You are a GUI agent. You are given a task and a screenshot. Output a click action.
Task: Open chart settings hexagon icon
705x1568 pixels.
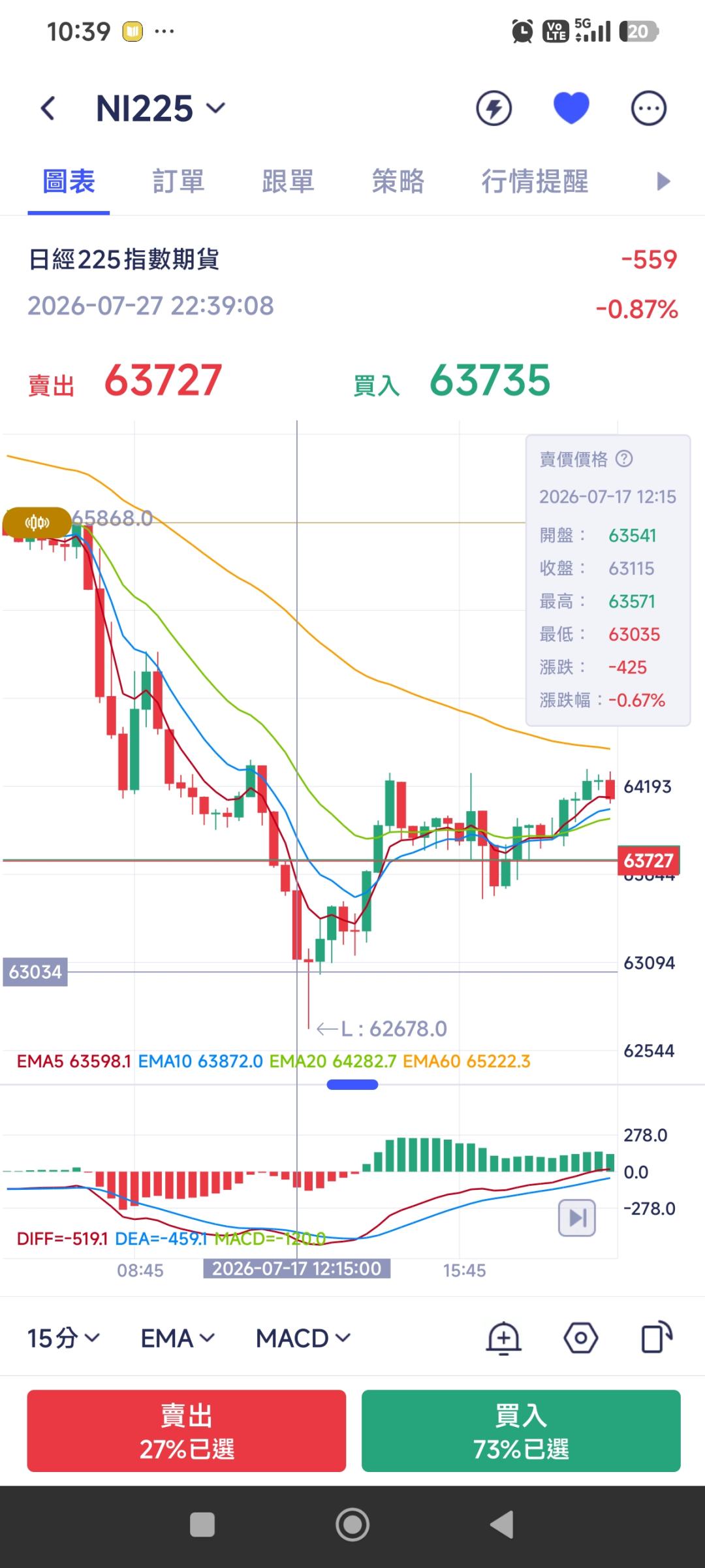pos(580,1338)
